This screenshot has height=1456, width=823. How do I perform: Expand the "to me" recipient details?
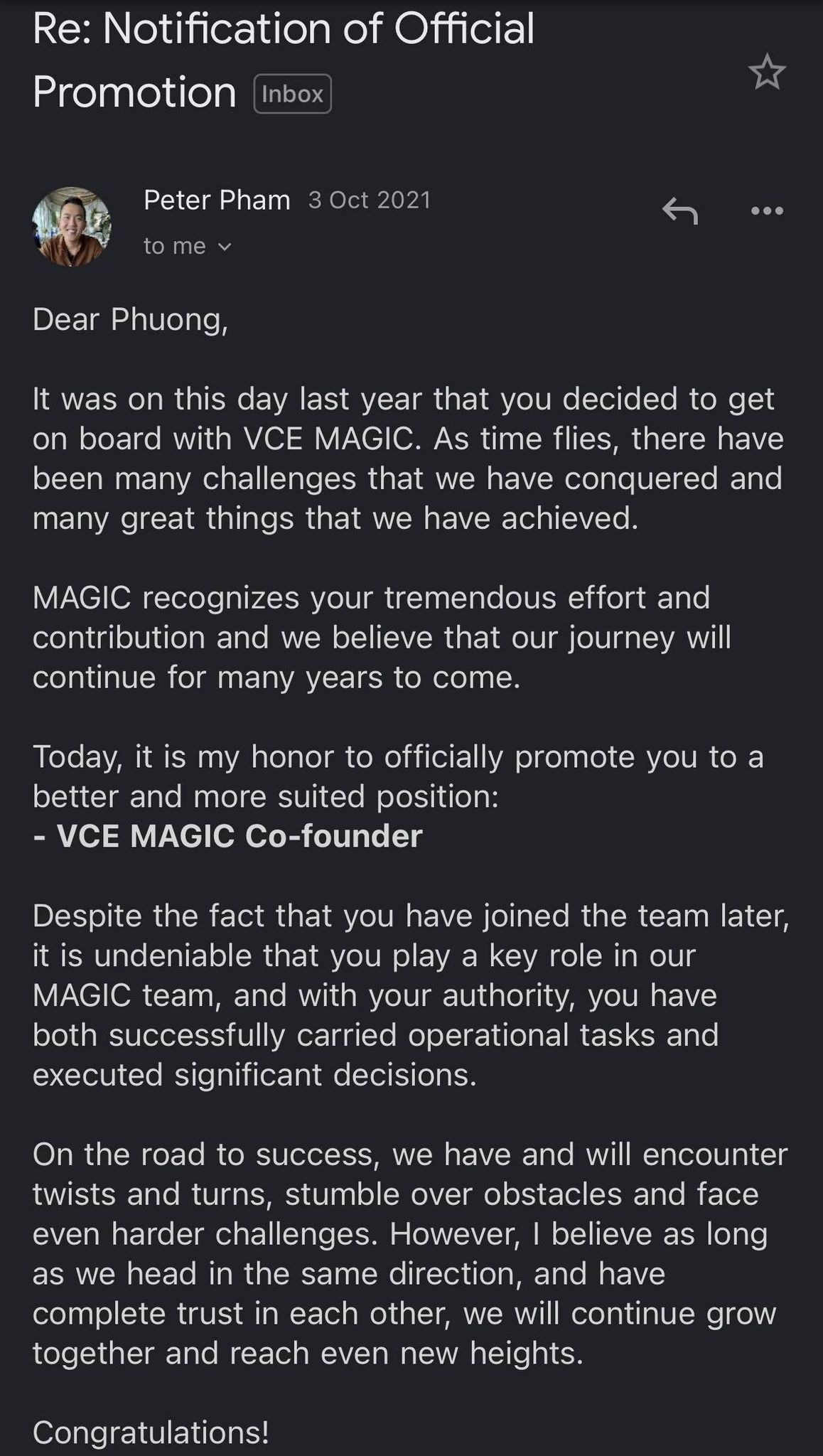[188, 246]
